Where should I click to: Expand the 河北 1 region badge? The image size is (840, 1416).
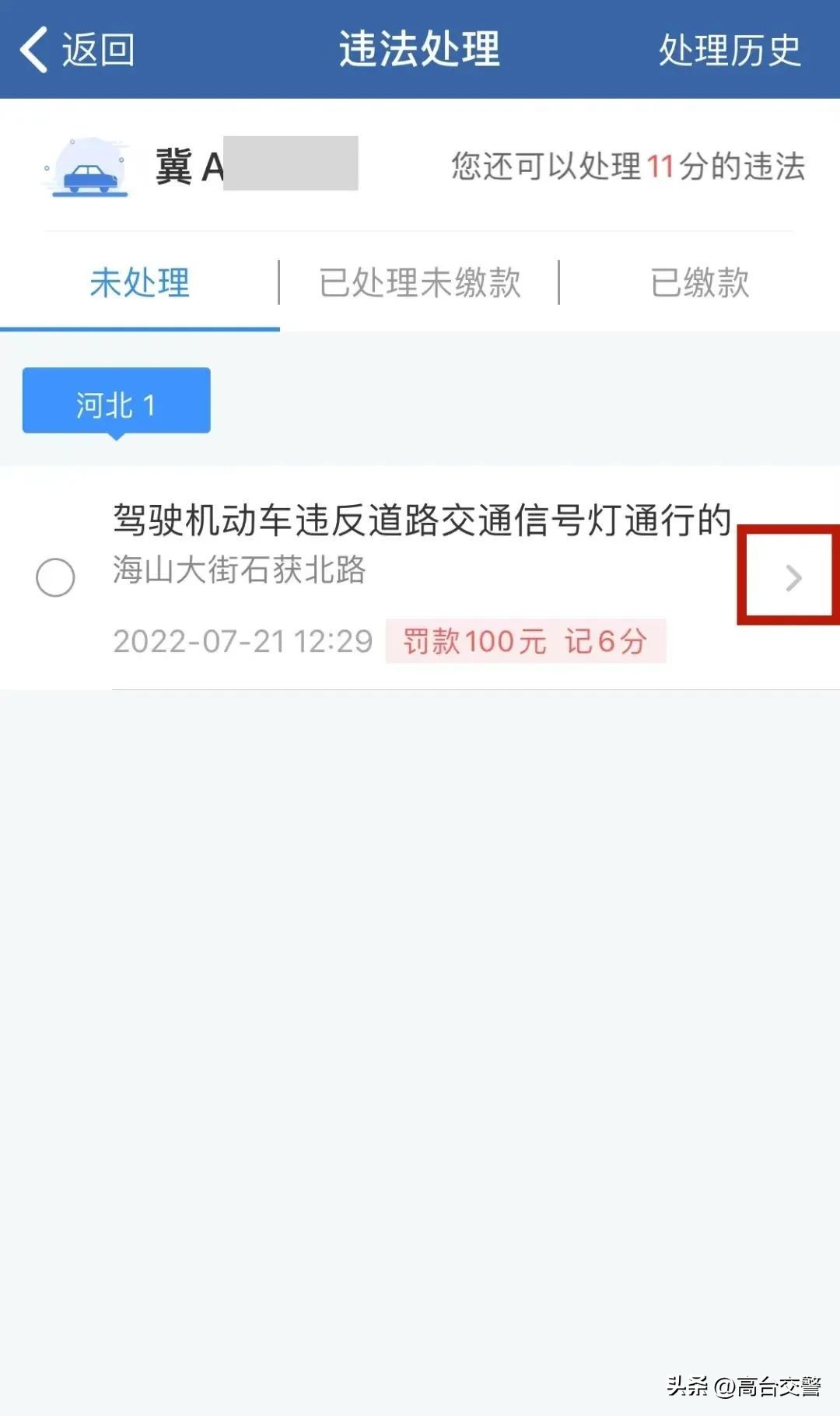click(x=117, y=401)
